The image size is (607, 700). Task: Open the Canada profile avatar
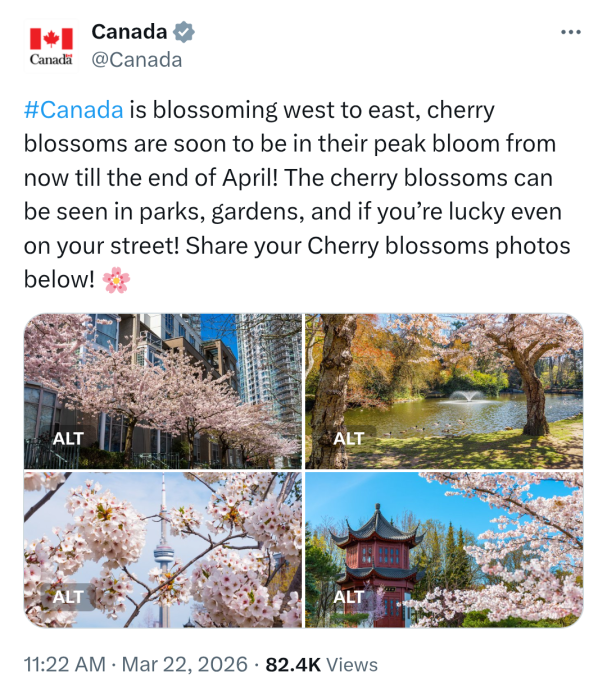[51, 46]
